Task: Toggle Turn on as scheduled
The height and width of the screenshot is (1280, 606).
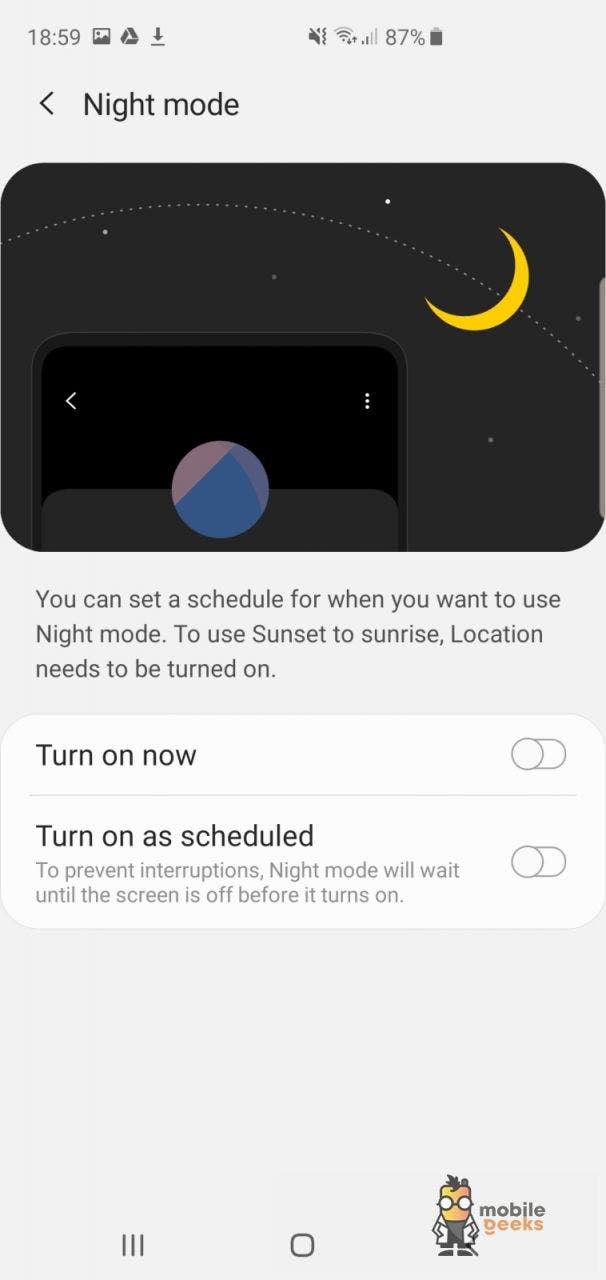Action: pyautogui.click(x=538, y=862)
